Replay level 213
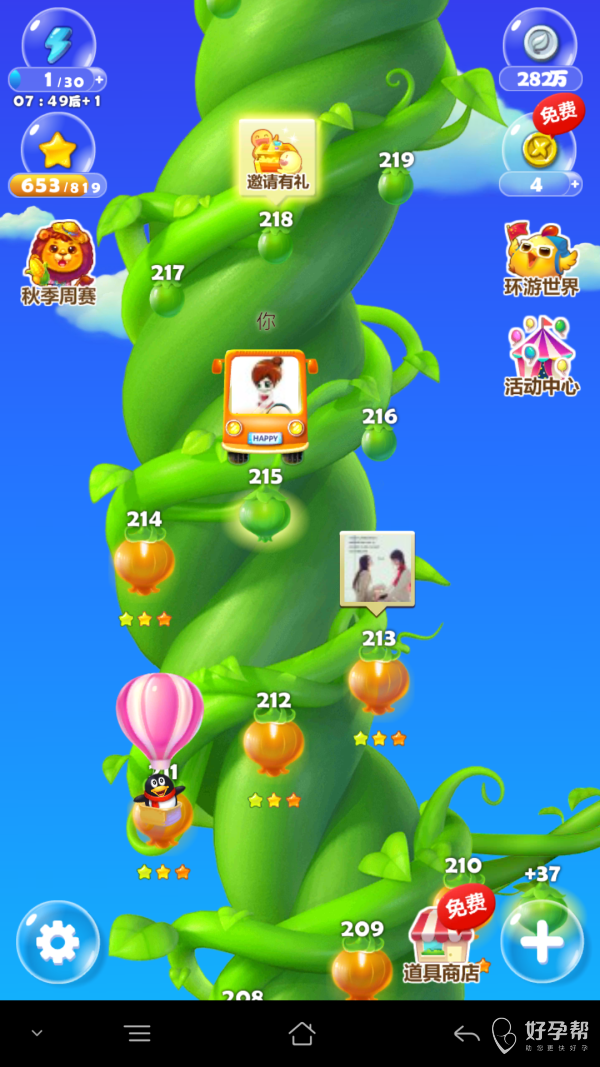Viewport: 600px width, 1067px height. pyautogui.click(x=378, y=681)
